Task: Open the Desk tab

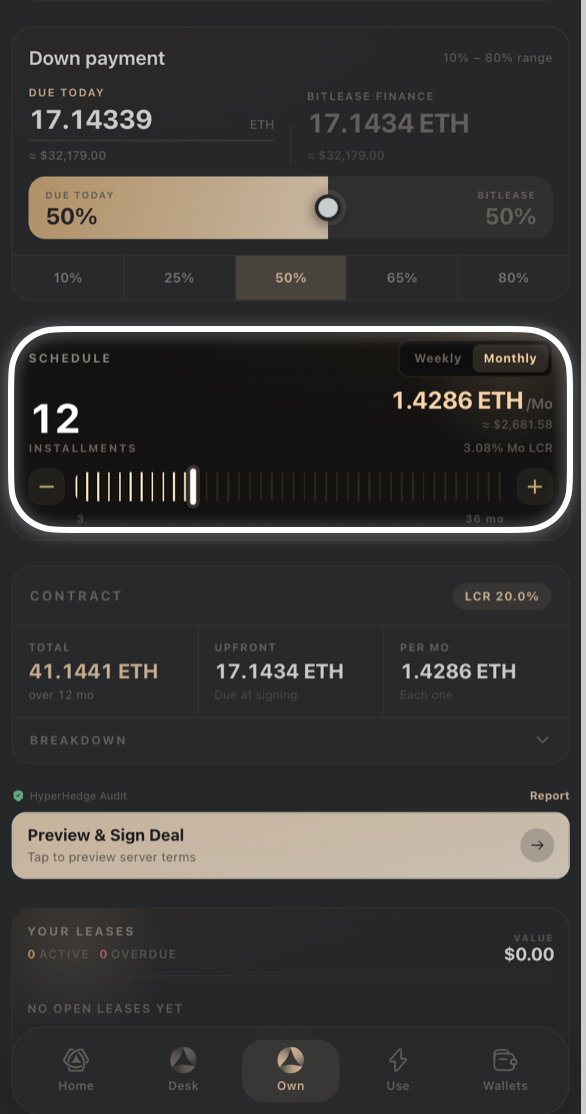Action: point(183,1070)
